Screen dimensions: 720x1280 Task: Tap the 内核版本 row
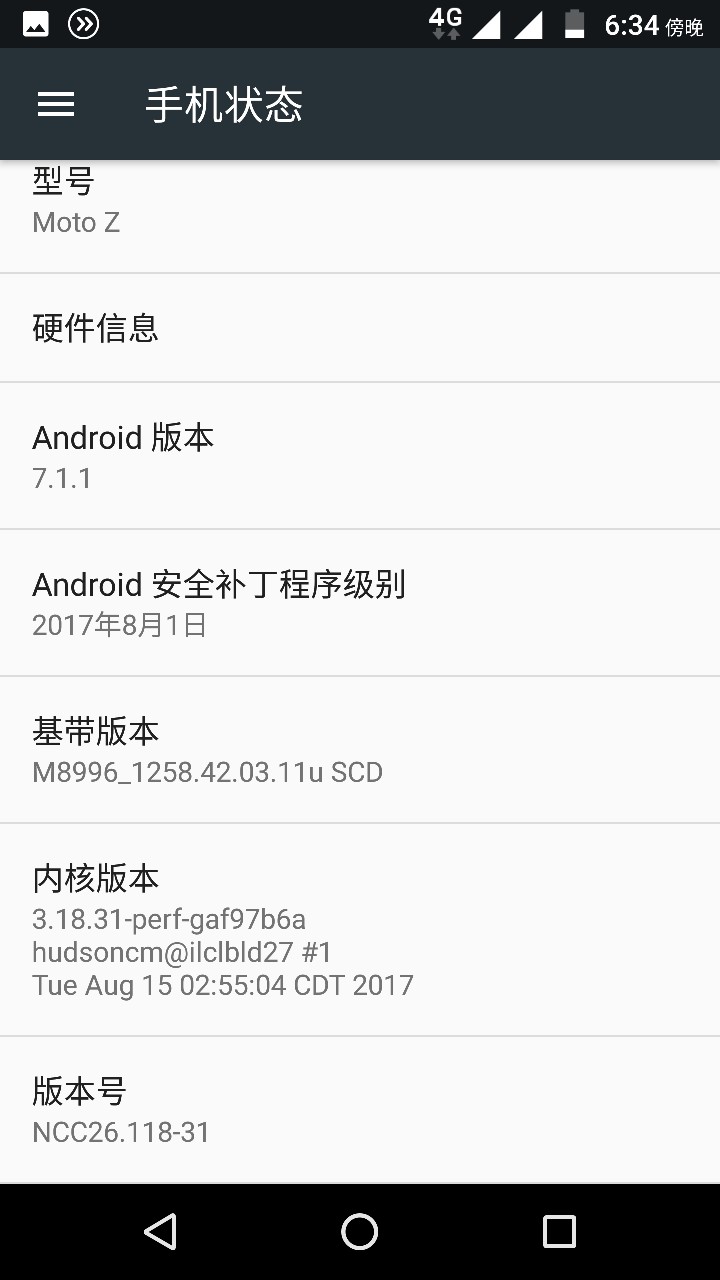click(x=360, y=930)
